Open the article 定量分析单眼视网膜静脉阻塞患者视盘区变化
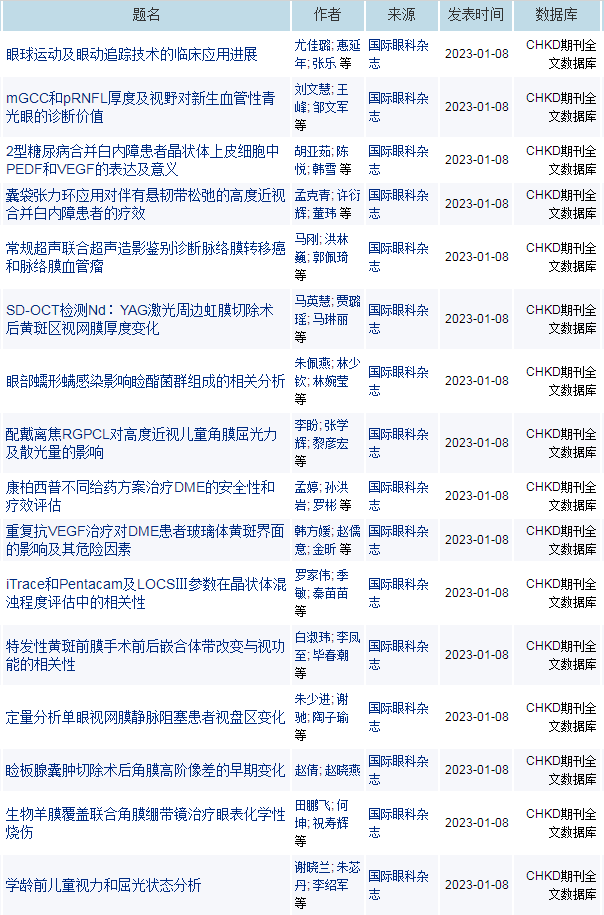The height and width of the screenshot is (915, 604). [145, 717]
